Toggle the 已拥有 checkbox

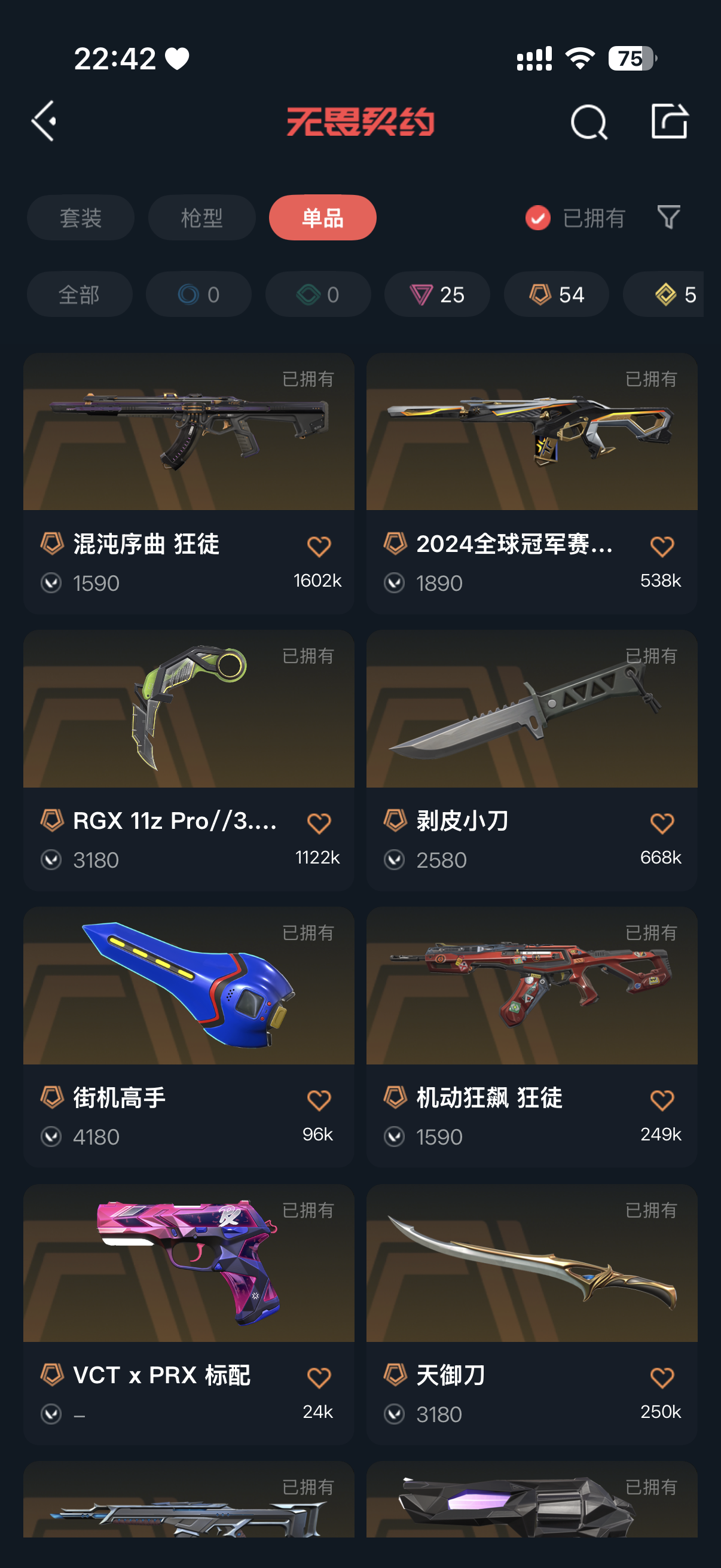tap(538, 218)
